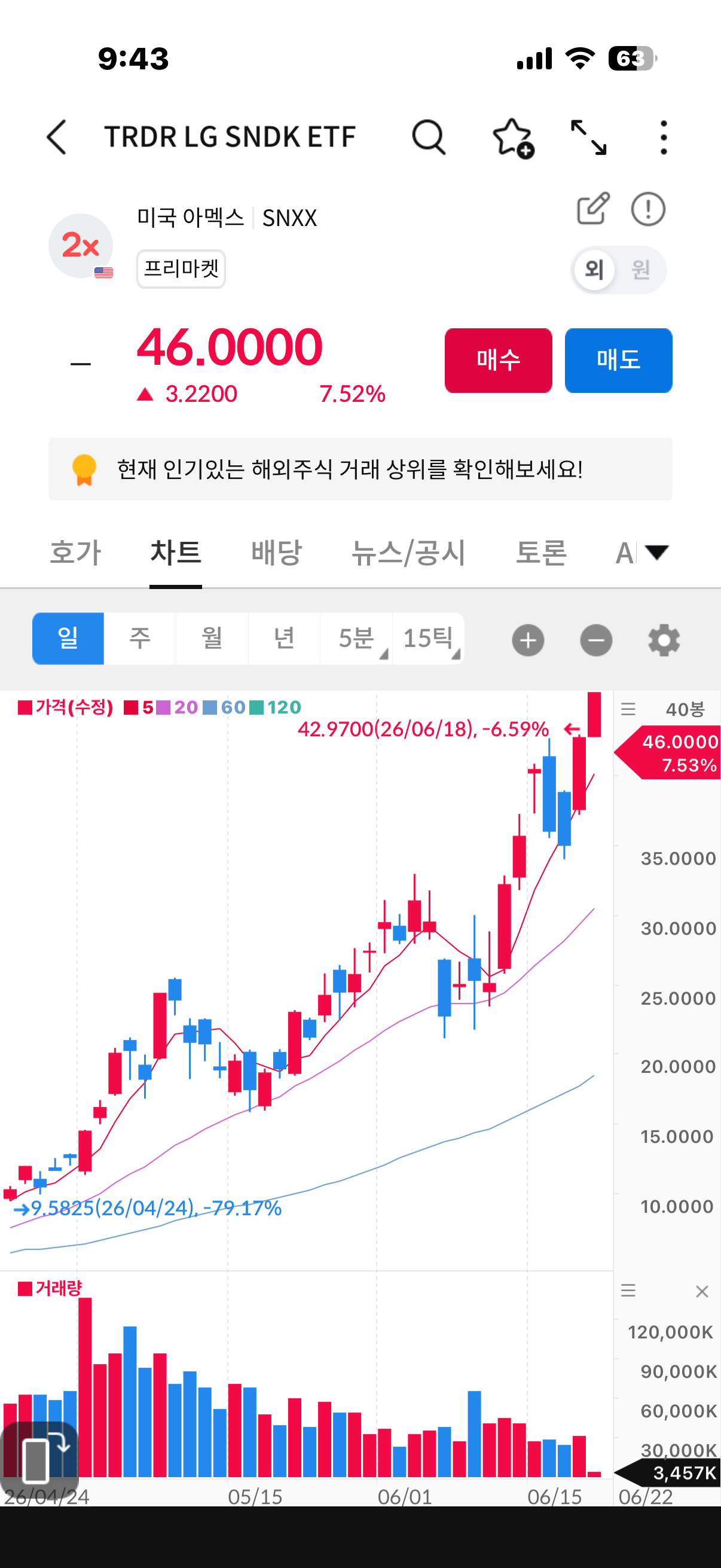Open the stock search magnifier
721x1568 pixels.
(x=429, y=137)
